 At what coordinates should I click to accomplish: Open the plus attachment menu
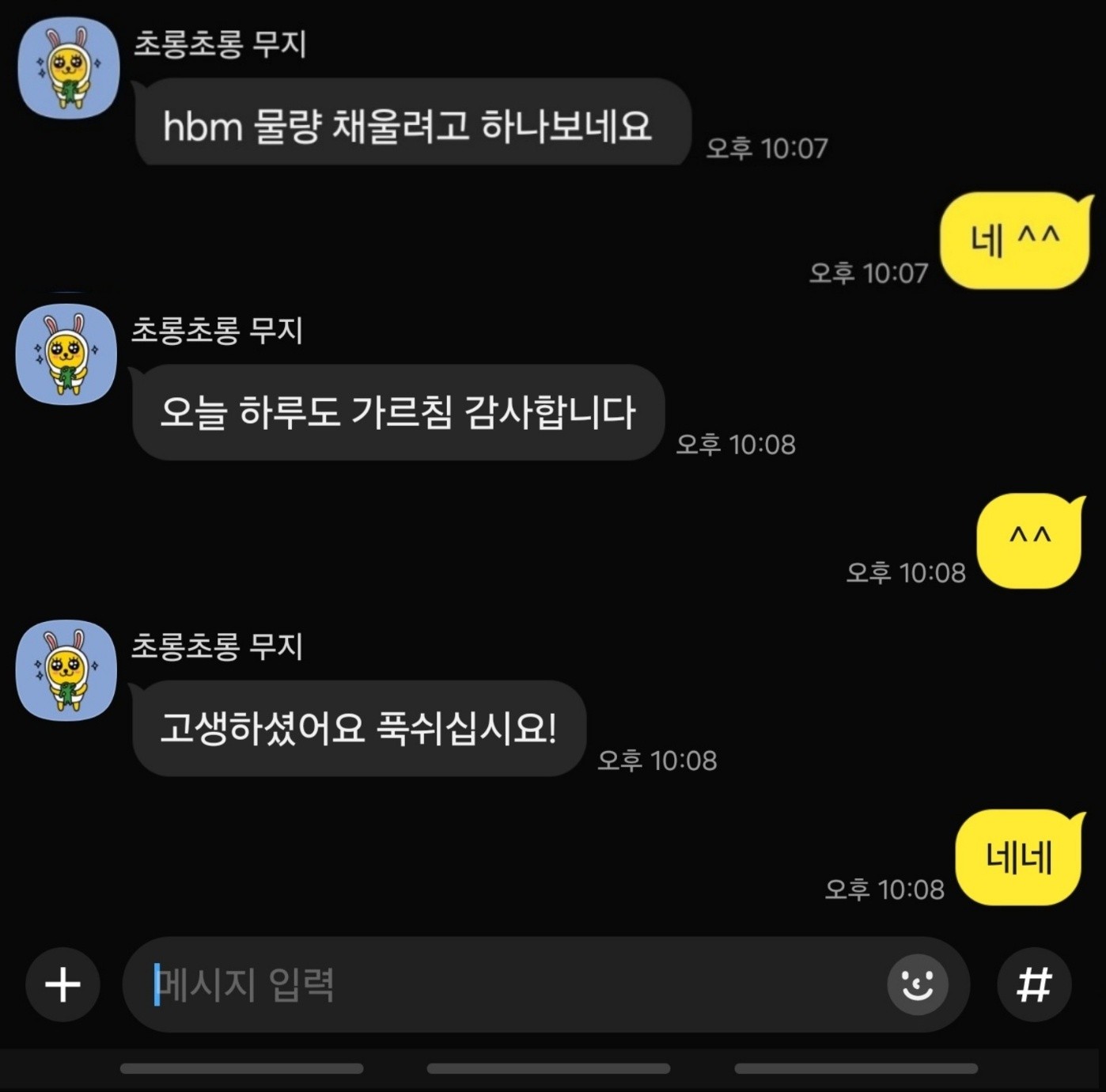[62, 985]
